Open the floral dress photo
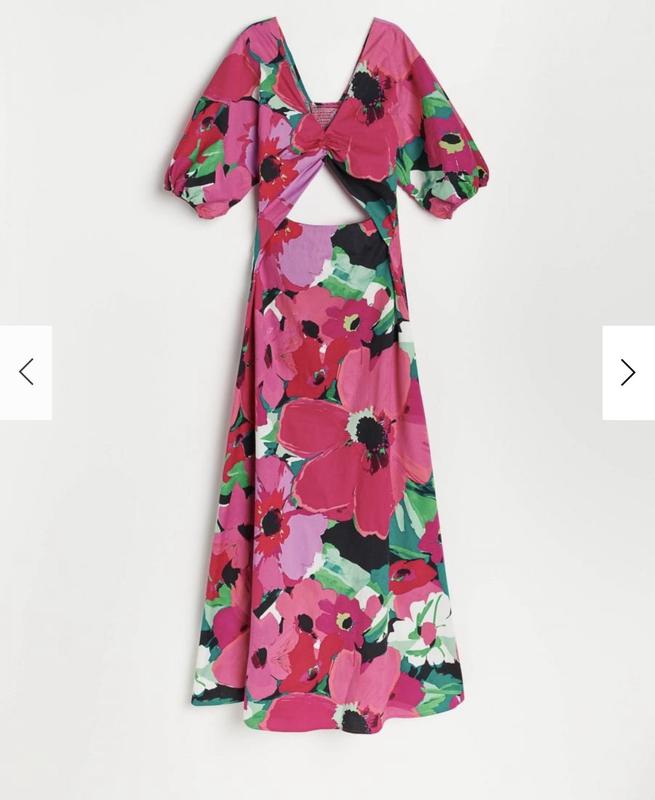655x800 pixels. point(327,400)
